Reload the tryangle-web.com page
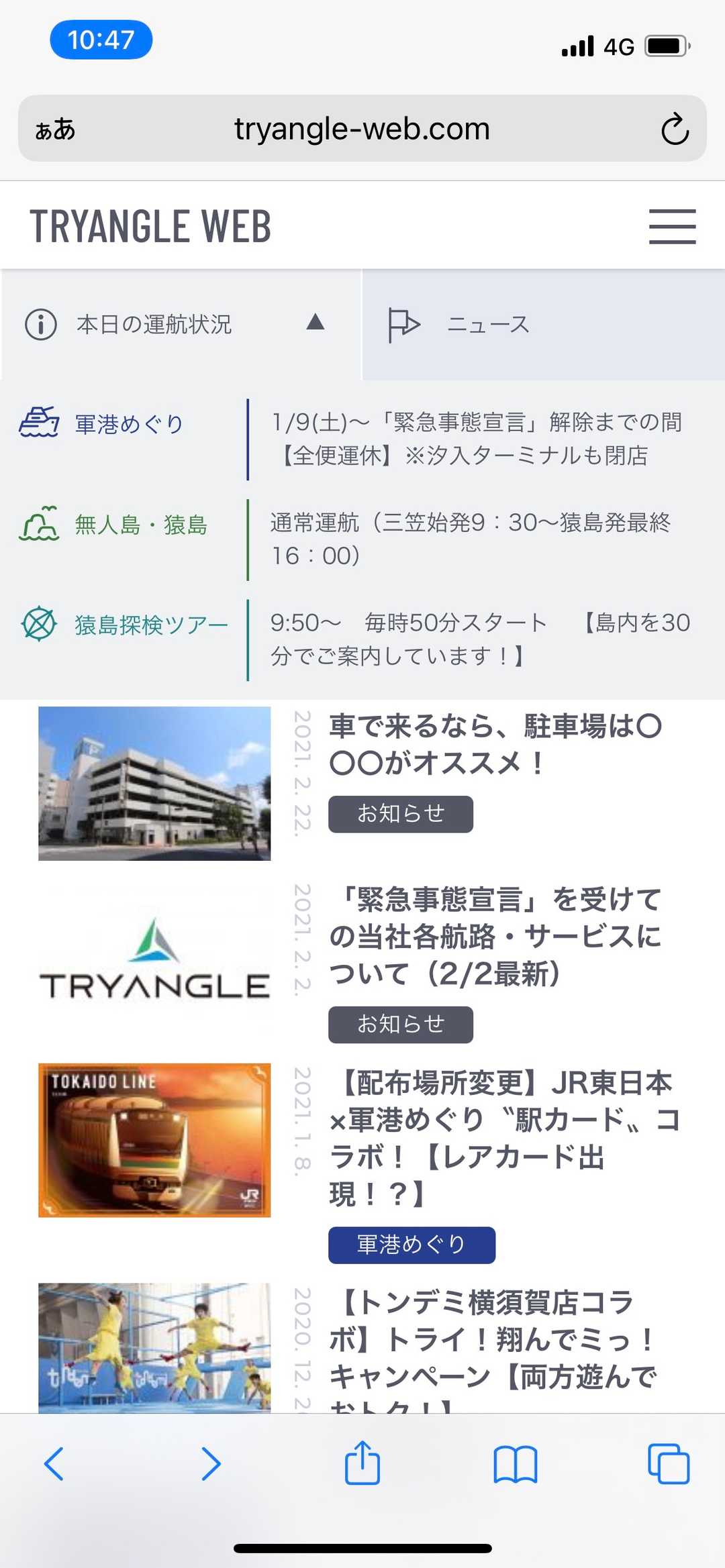 [675, 129]
